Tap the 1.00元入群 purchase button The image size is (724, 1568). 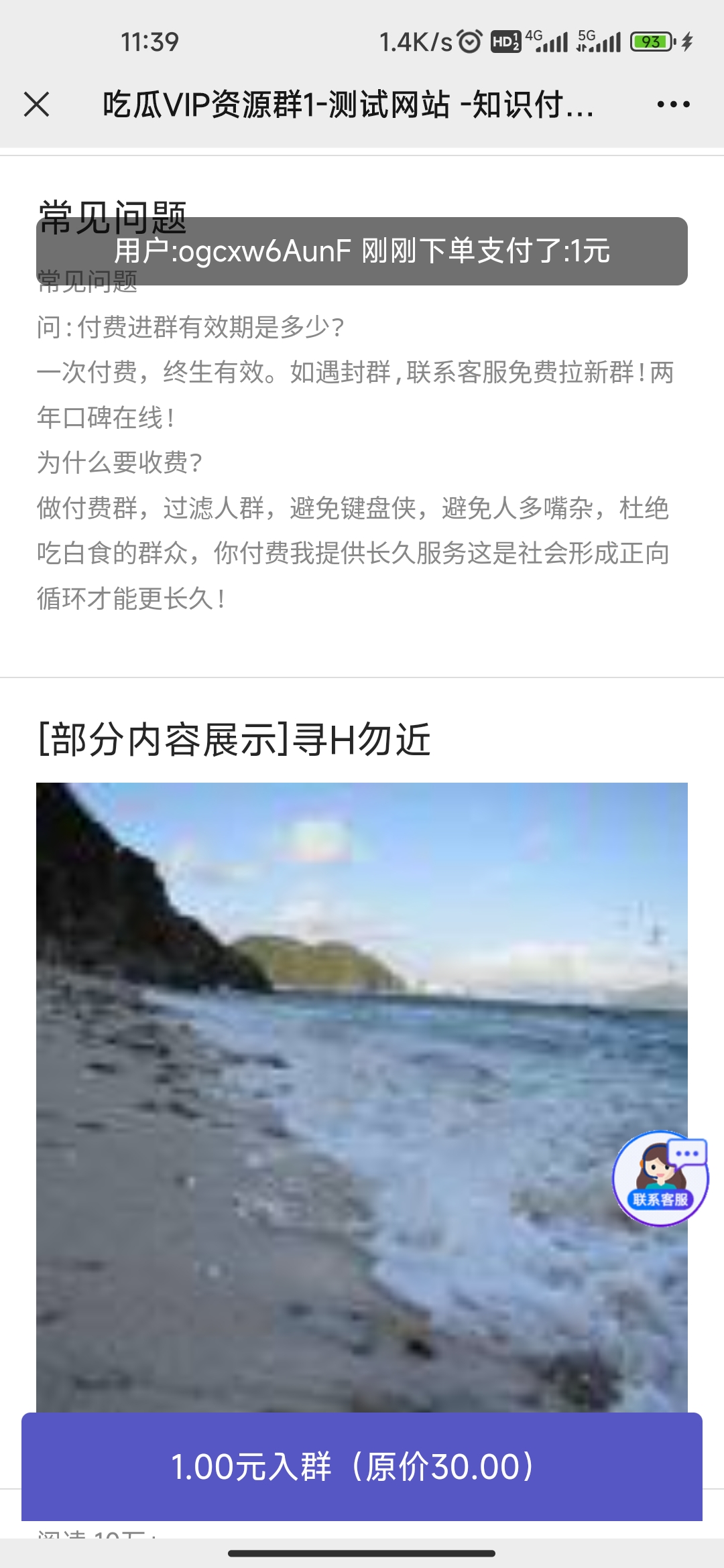[x=362, y=1466]
